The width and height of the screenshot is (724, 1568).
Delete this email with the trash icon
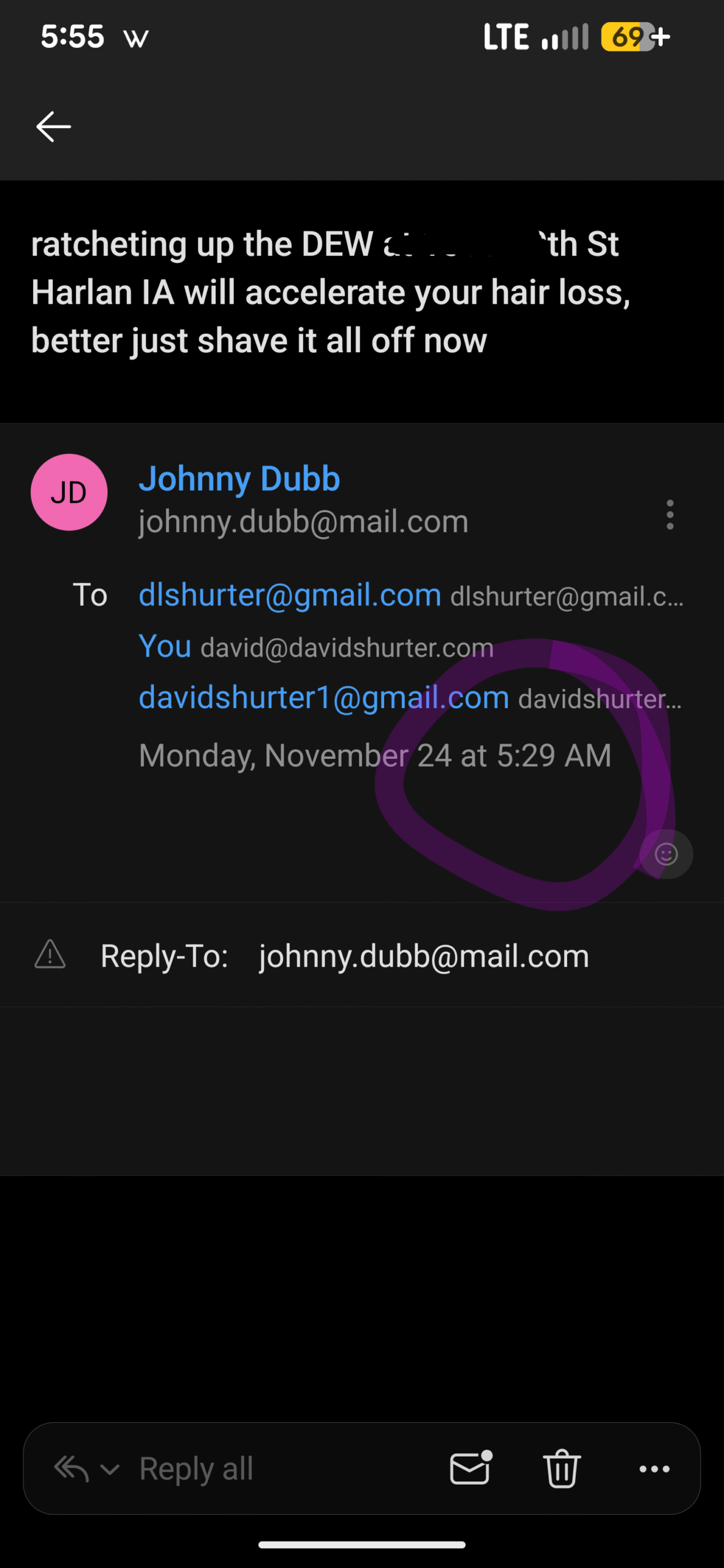click(x=562, y=1469)
